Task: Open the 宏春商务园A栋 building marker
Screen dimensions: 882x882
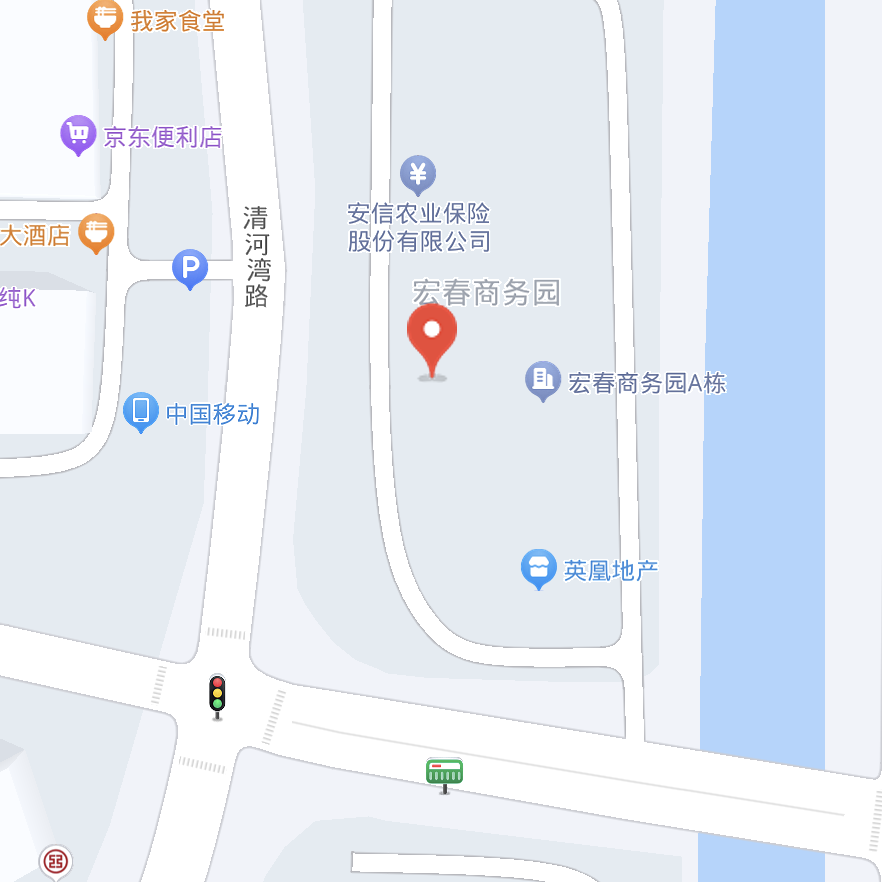Action: point(543,379)
